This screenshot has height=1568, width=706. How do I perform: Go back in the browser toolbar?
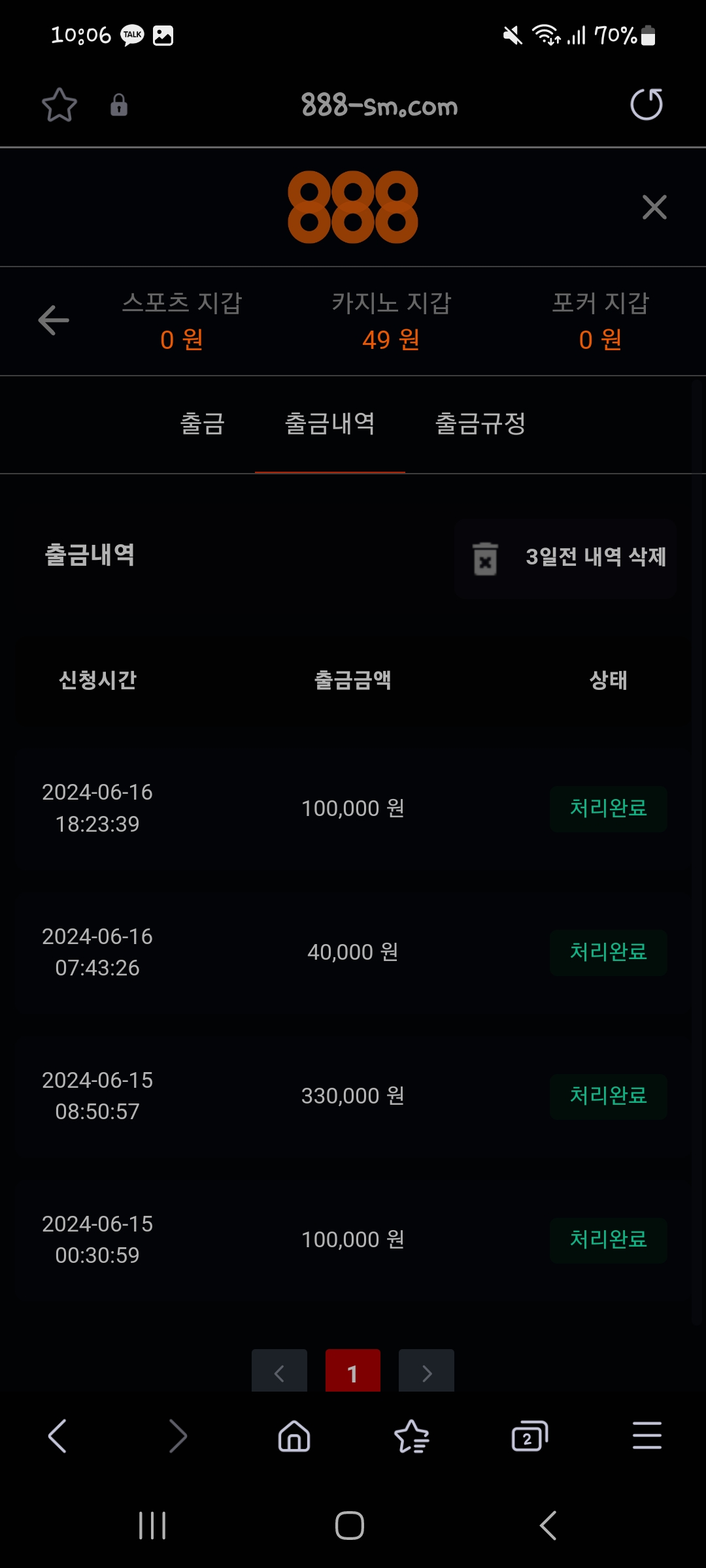[x=58, y=1436]
